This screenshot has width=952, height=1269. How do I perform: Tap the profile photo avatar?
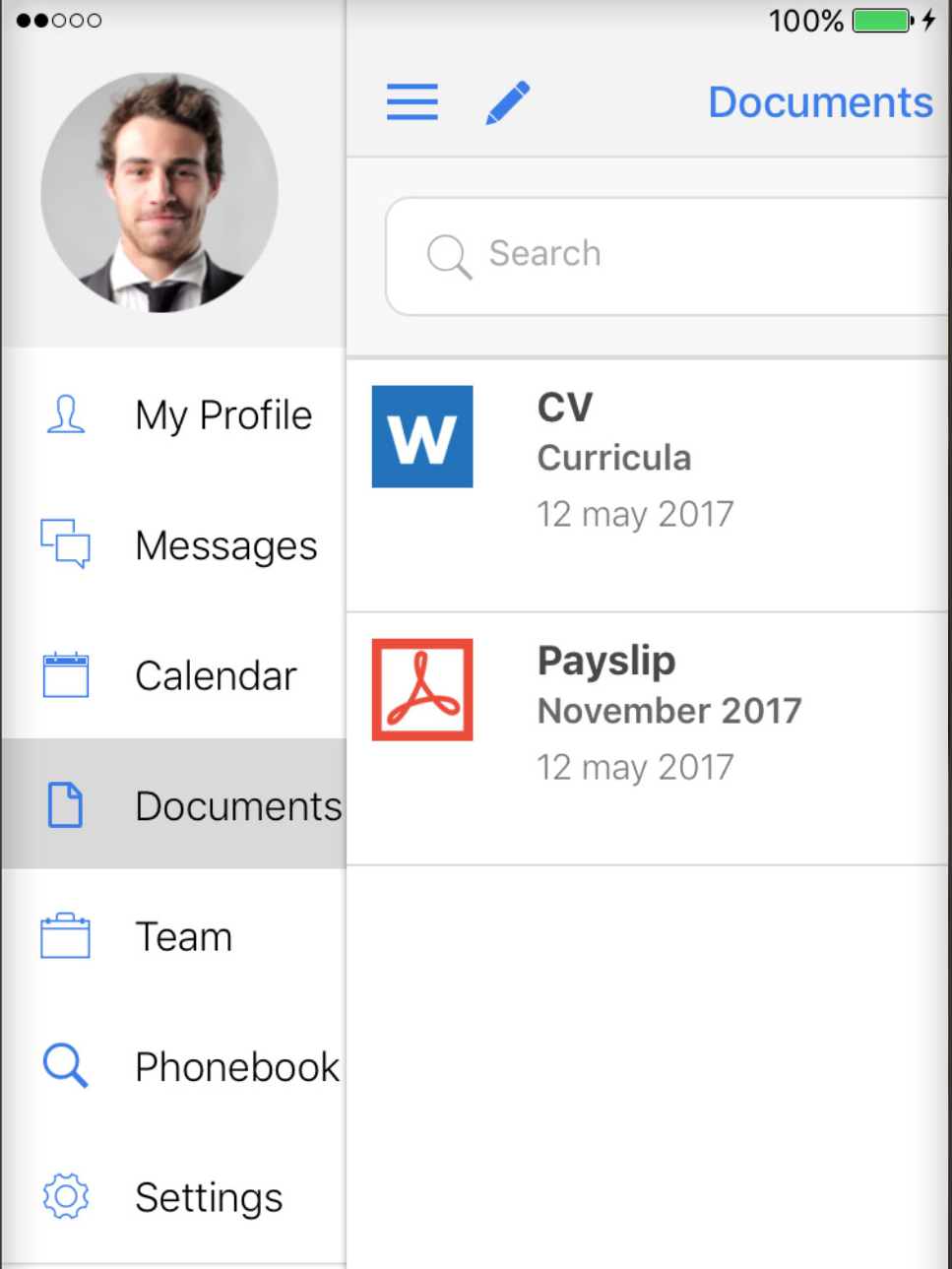tap(159, 193)
